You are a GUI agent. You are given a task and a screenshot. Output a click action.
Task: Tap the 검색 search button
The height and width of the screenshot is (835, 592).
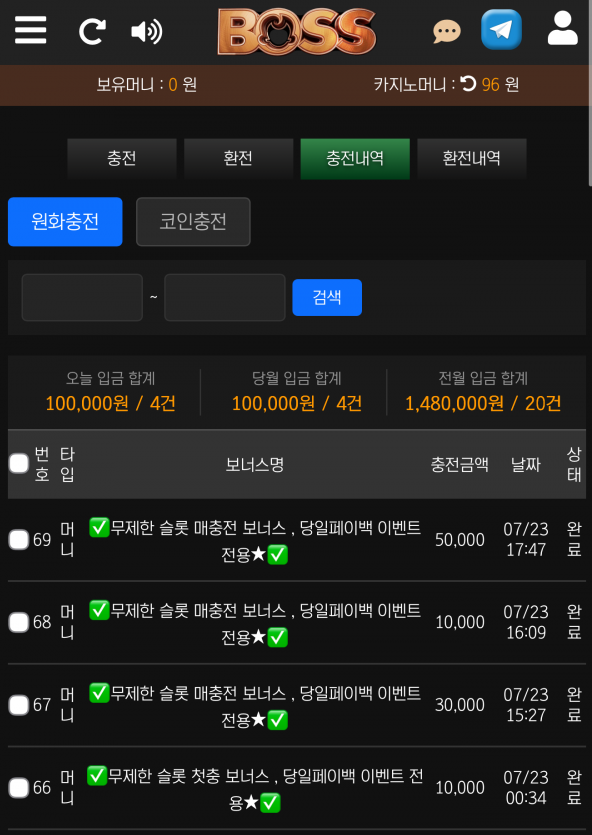coord(327,297)
